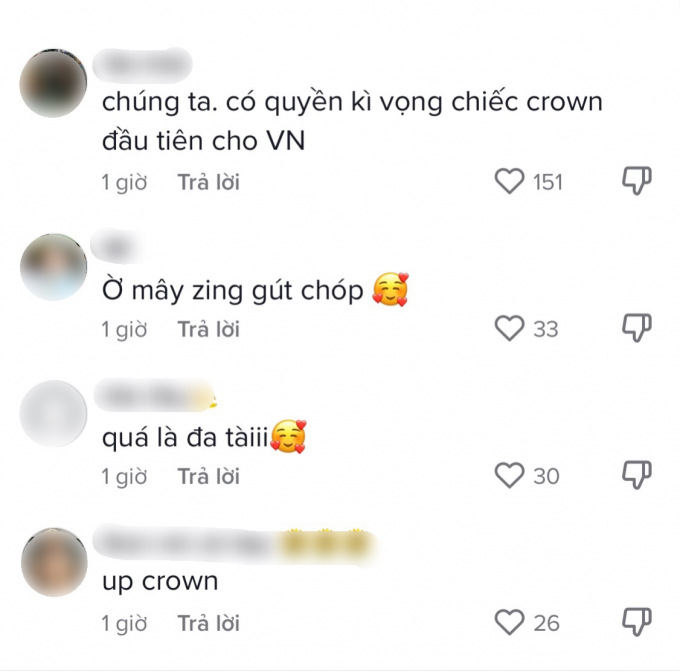Reply to the comment 'chúng ta. có quyền kì vọng'
This screenshot has height=672, width=680.
pyautogui.click(x=209, y=182)
